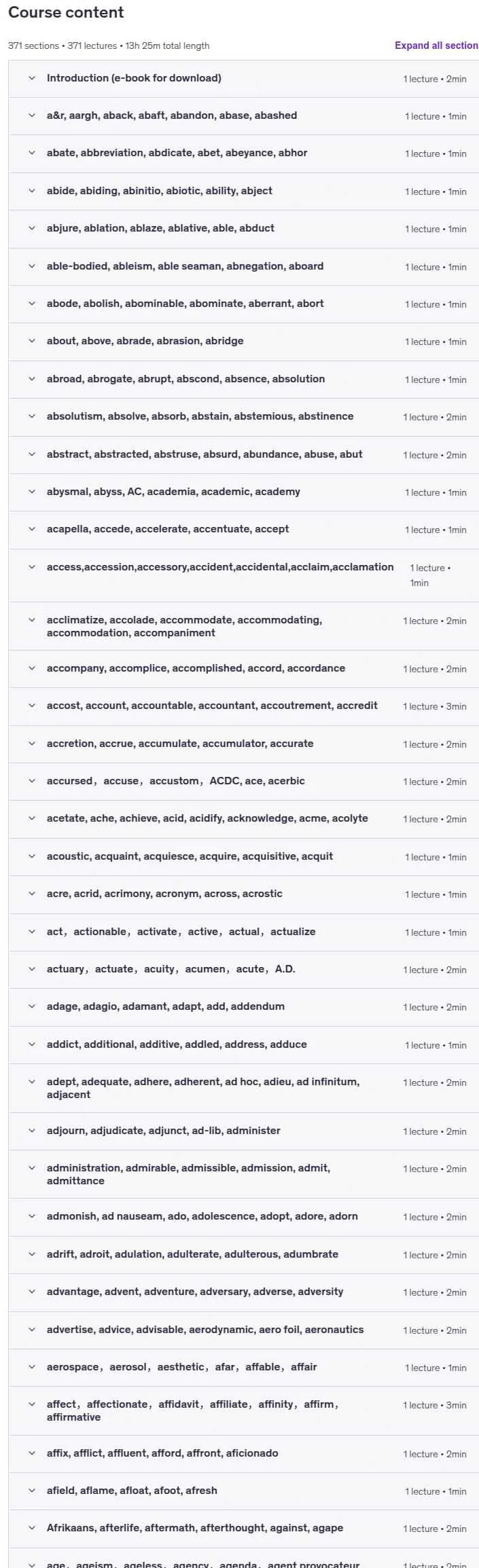This screenshot has height=1568, width=479.
Task: Expand section starting with a&r, aargh
Action: [x=243, y=116]
